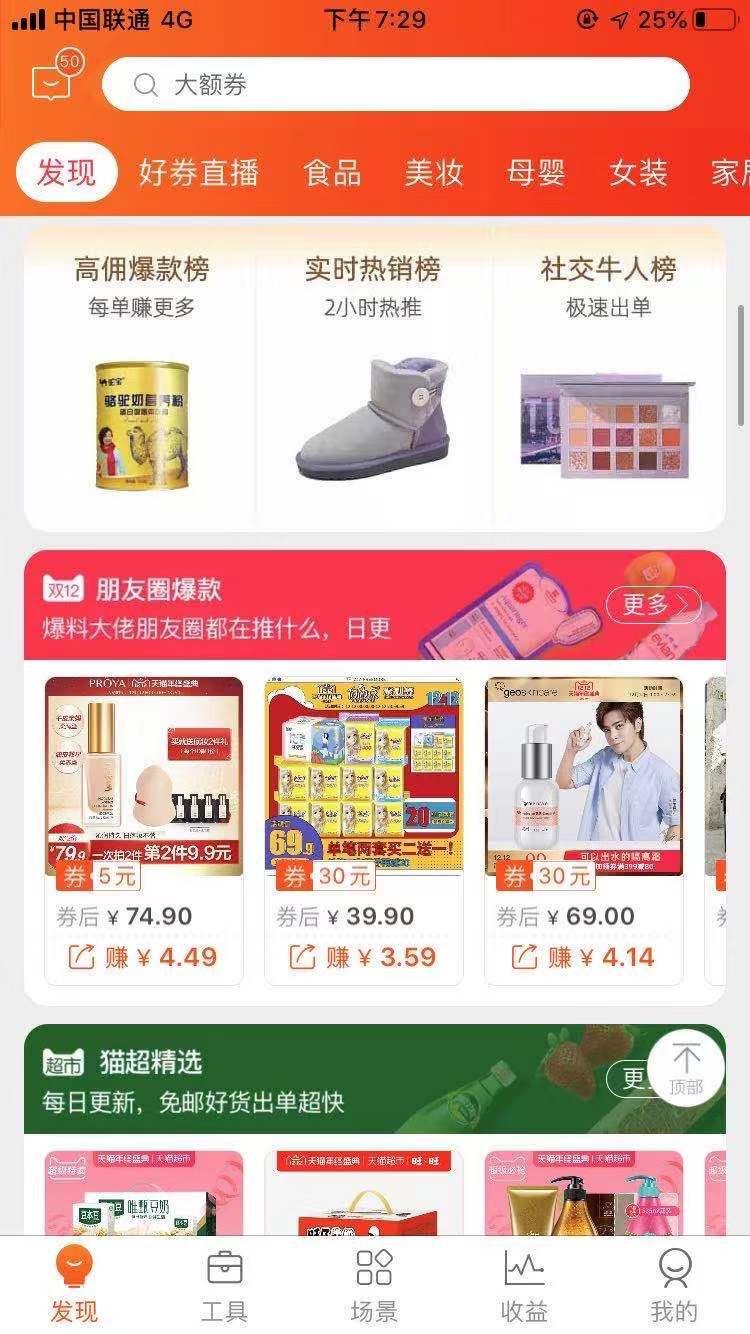750x1334 pixels.
Task: Share the product earning ¥3.59
Action: [x=302, y=957]
